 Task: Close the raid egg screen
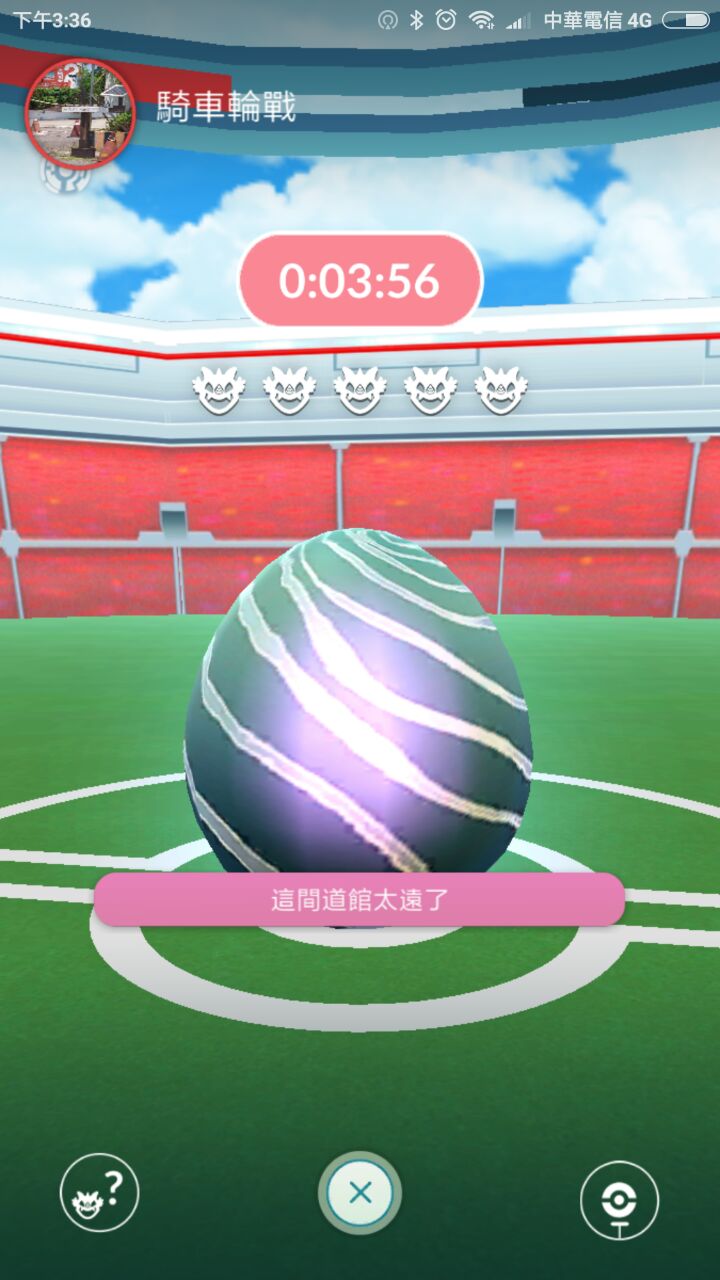(x=360, y=1192)
